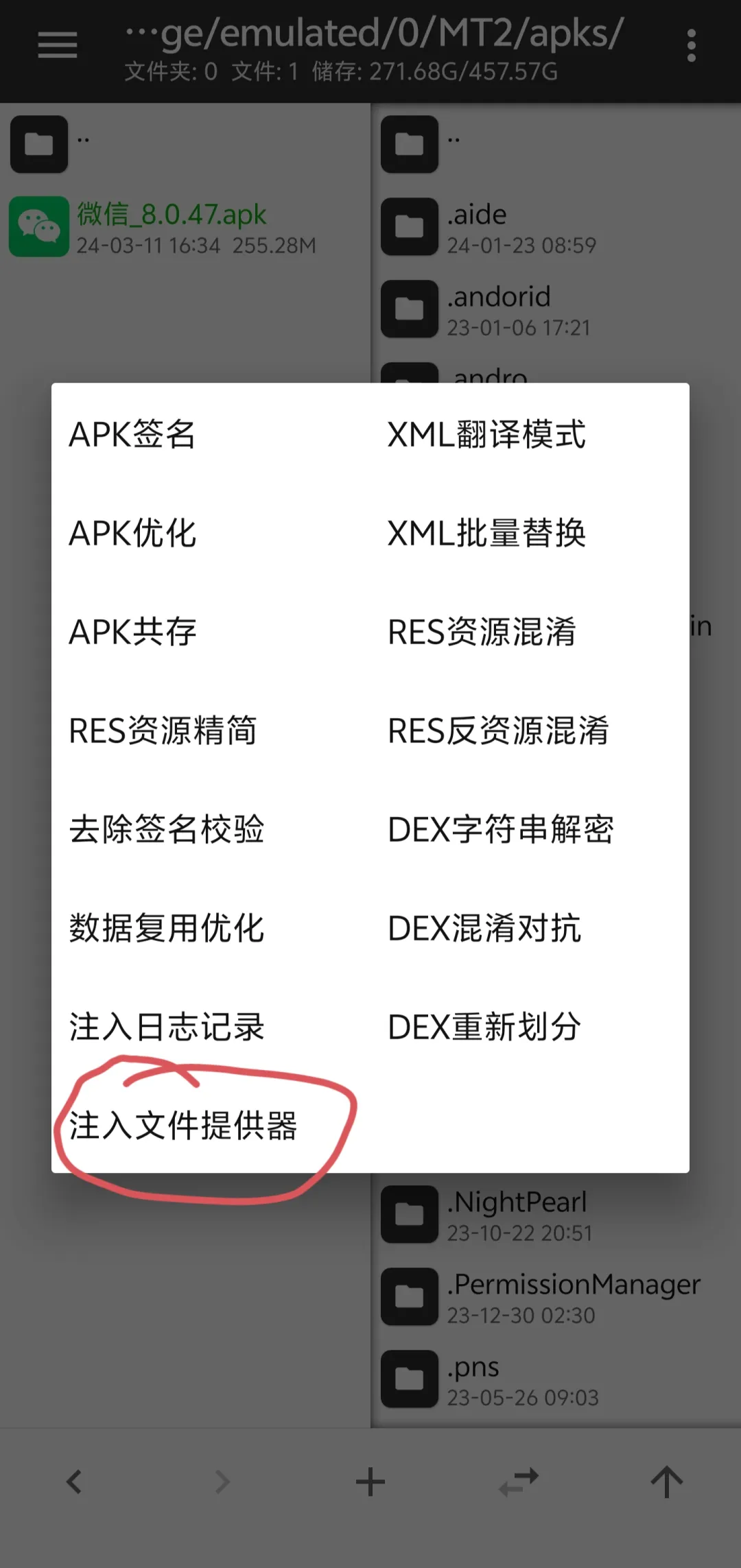Viewport: 741px width, 1568px height.
Task: Open 注入文件提供器 option
Action: (x=183, y=1126)
